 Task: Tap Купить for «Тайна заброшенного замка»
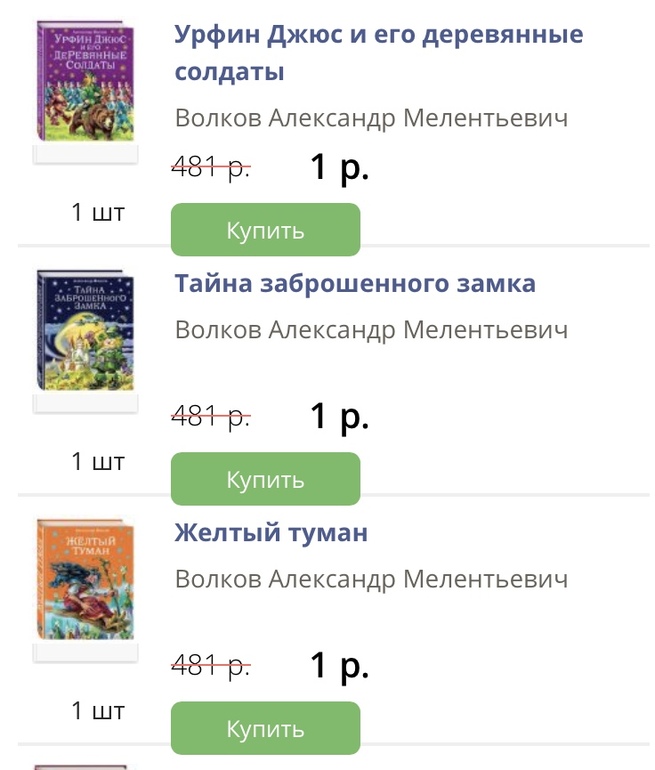click(x=265, y=479)
